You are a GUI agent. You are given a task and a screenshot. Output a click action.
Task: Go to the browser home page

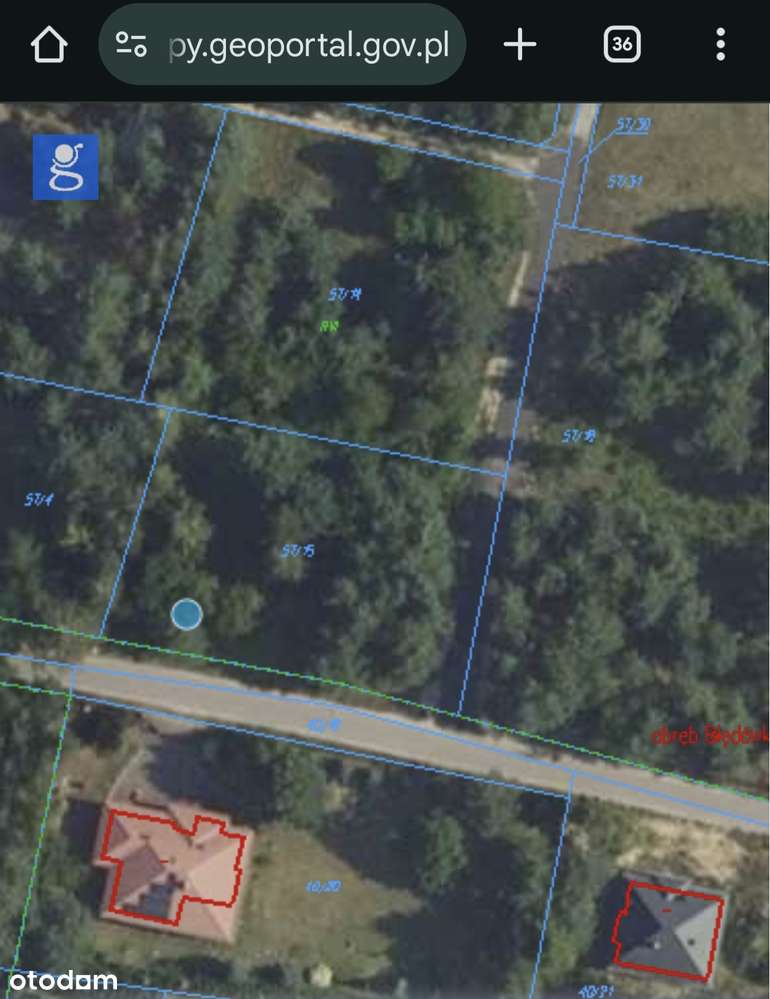[49, 45]
